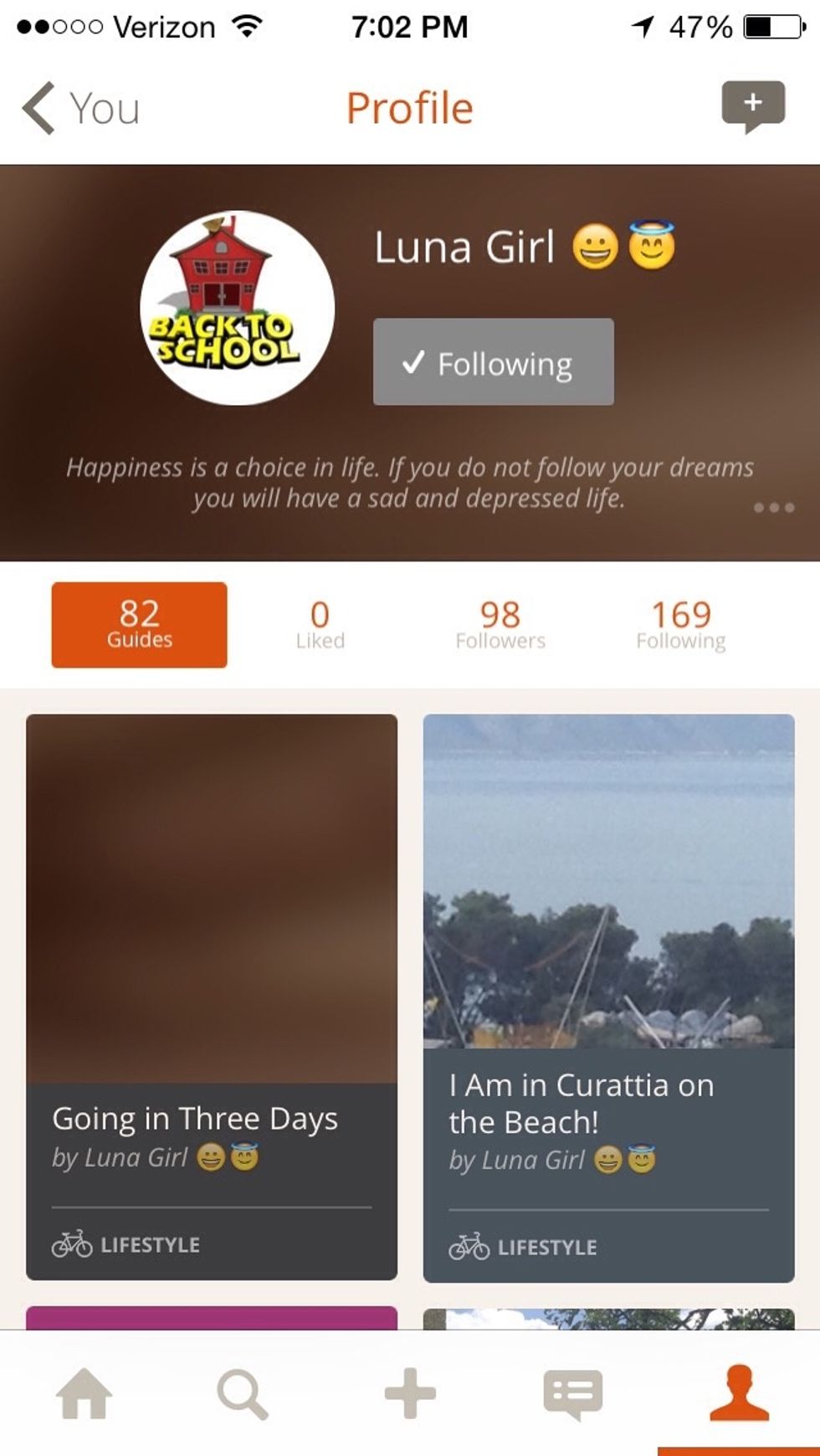
Task: Open Luna Girl's profile picture
Action: (x=237, y=308)
